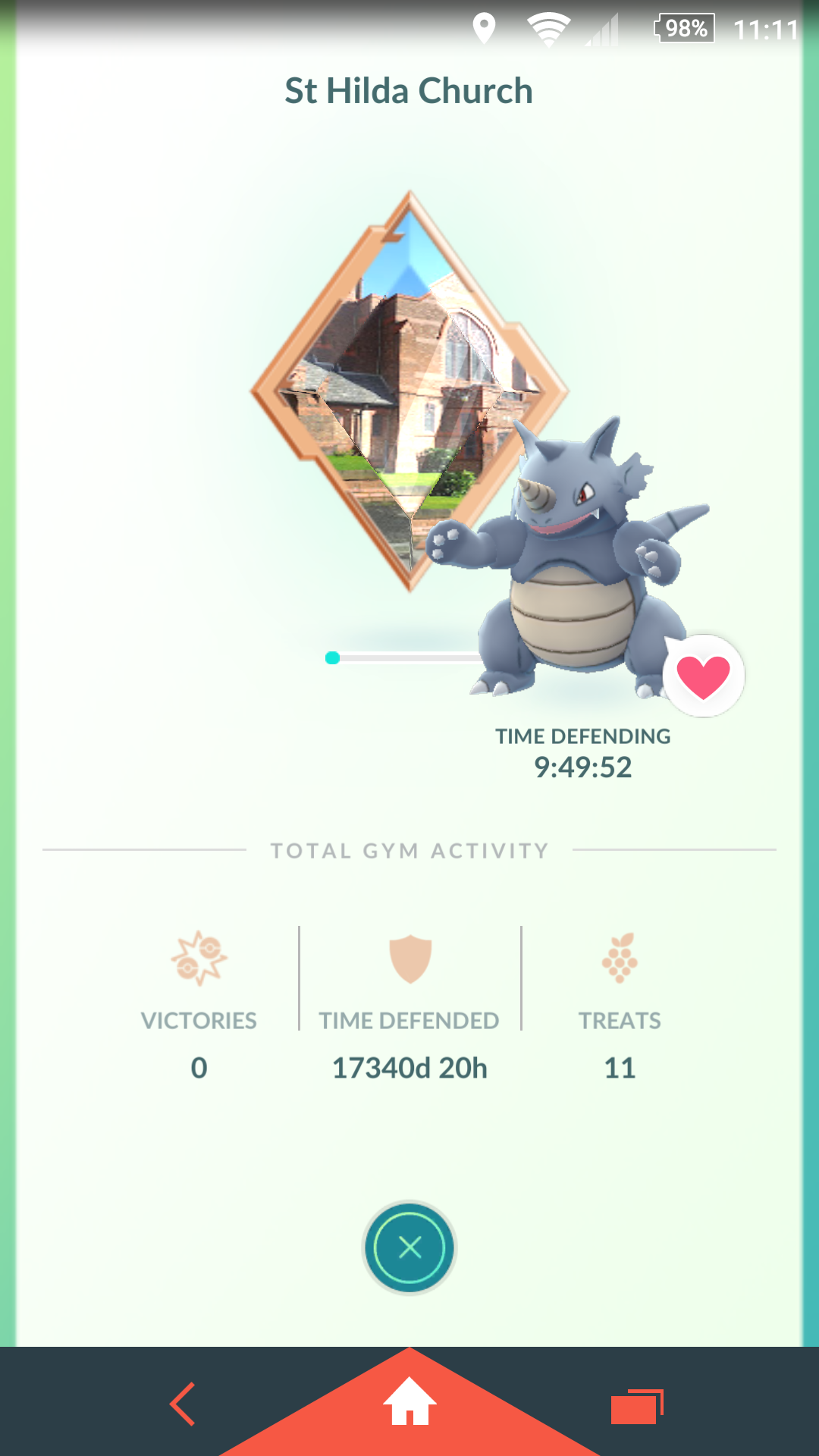
Task: Go back with the system back arrow
Action: tap(183, 1404)
